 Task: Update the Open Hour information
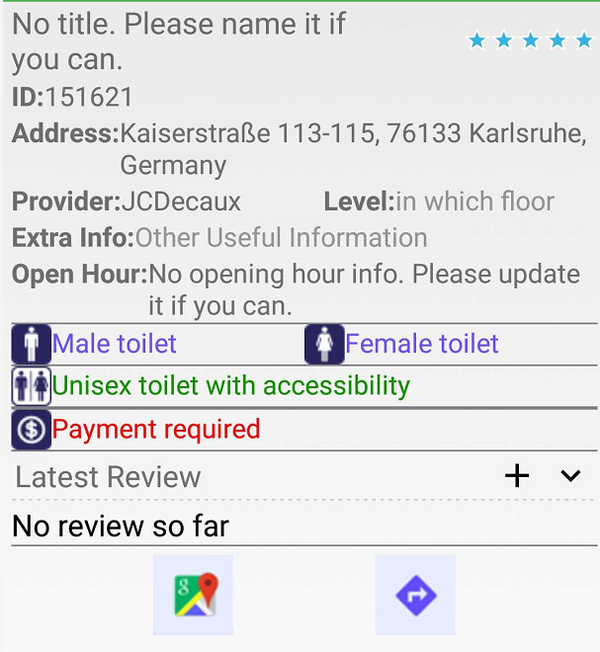pos(364,288)
